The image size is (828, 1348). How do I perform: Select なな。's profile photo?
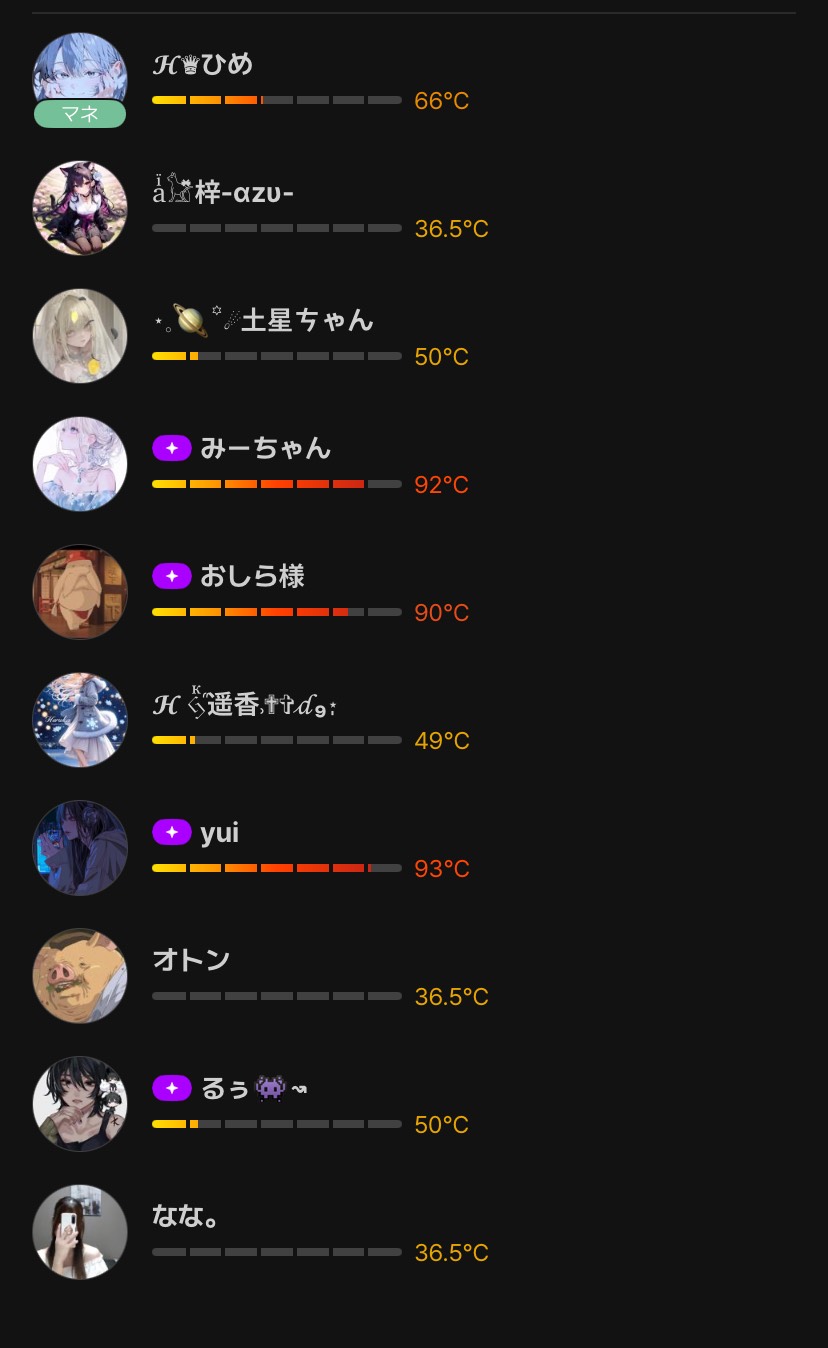click(x=80, y=1232)
